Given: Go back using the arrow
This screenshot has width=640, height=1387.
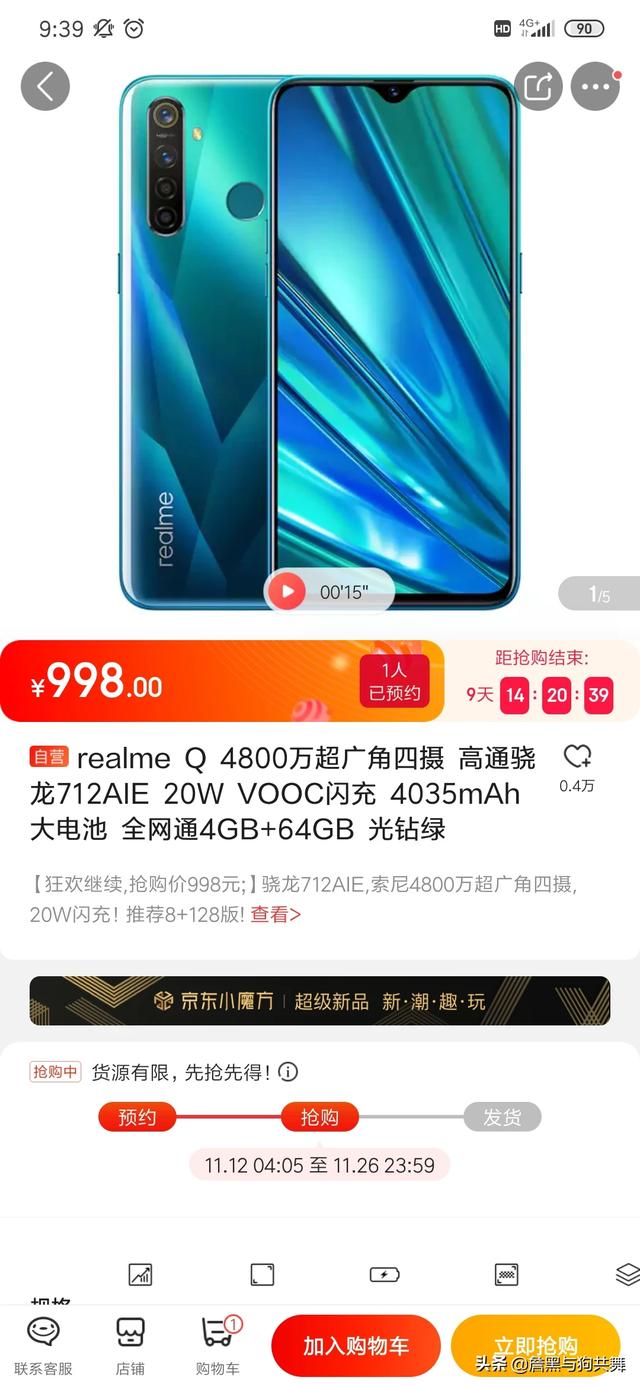Looking at the screenshot, I should 45,87.
